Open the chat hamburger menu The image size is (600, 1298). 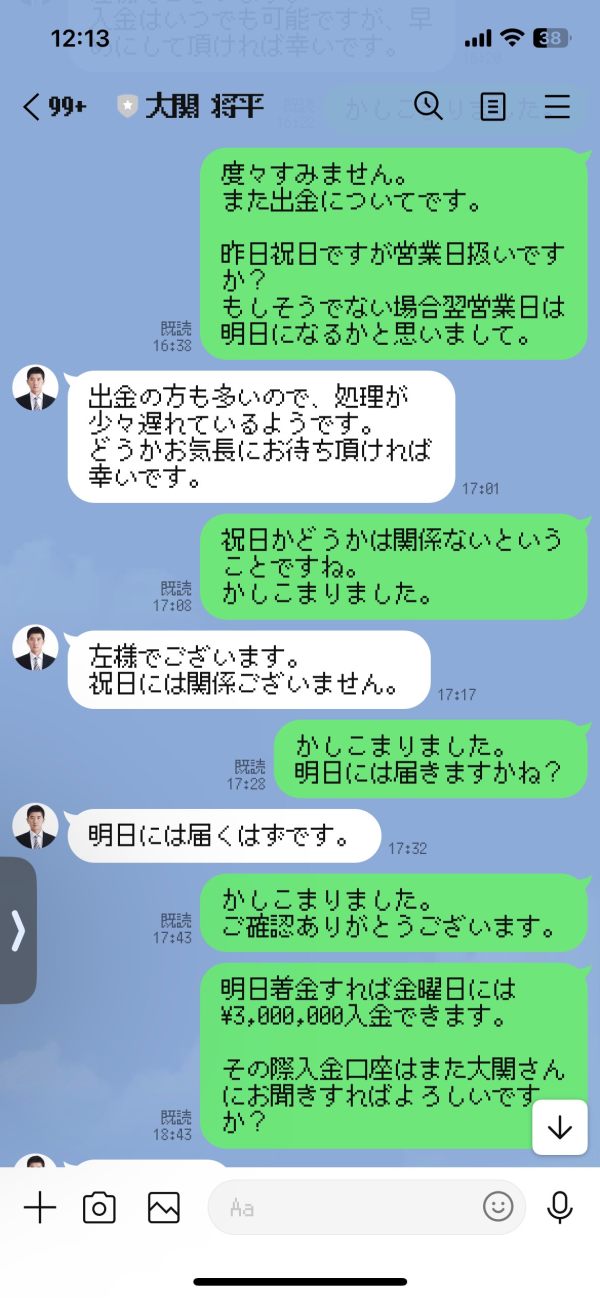tap(557, 107)
